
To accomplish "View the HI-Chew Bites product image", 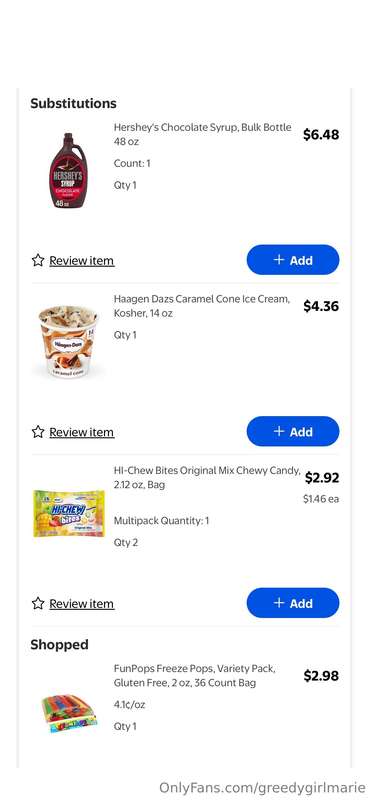I will tap(68, 513).
